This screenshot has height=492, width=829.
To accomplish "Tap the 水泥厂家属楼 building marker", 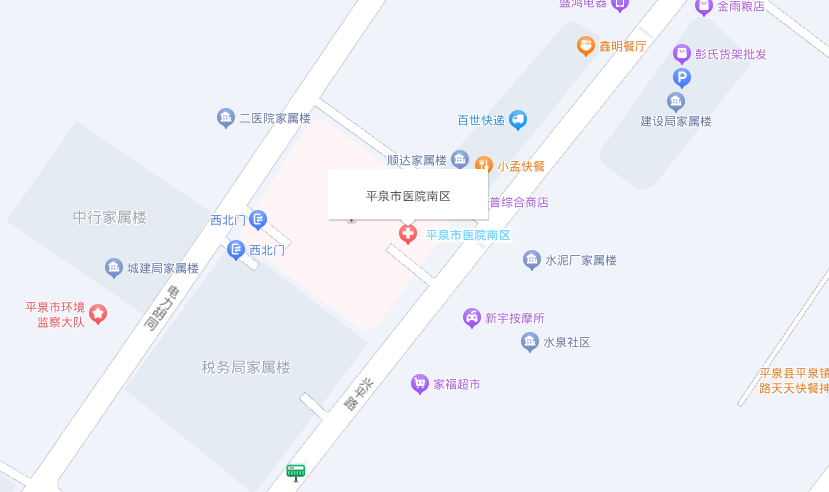I will tap(532, 260).
